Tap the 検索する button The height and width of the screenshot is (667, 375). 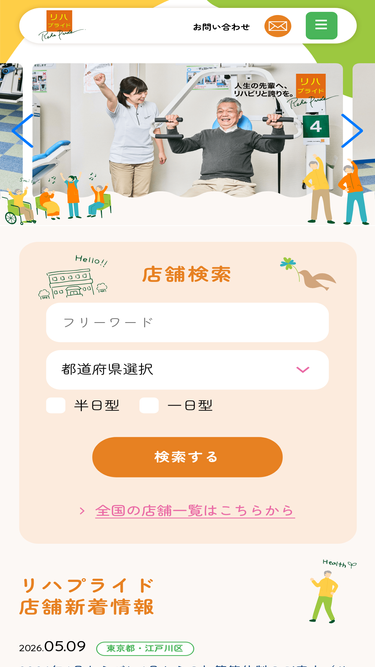(x=188, y=457)
